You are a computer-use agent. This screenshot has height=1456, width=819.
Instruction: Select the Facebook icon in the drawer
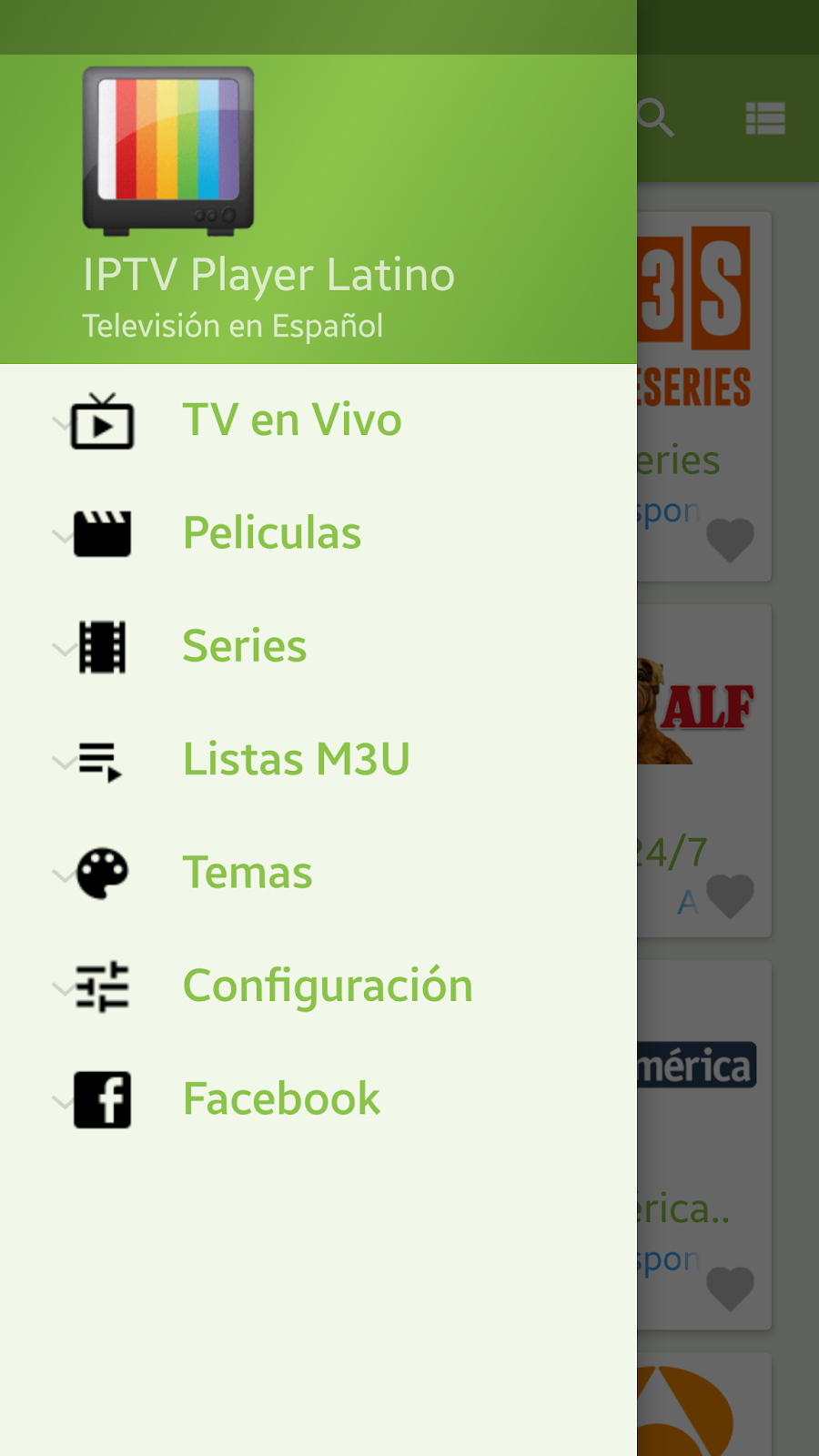pos(102,1100)
